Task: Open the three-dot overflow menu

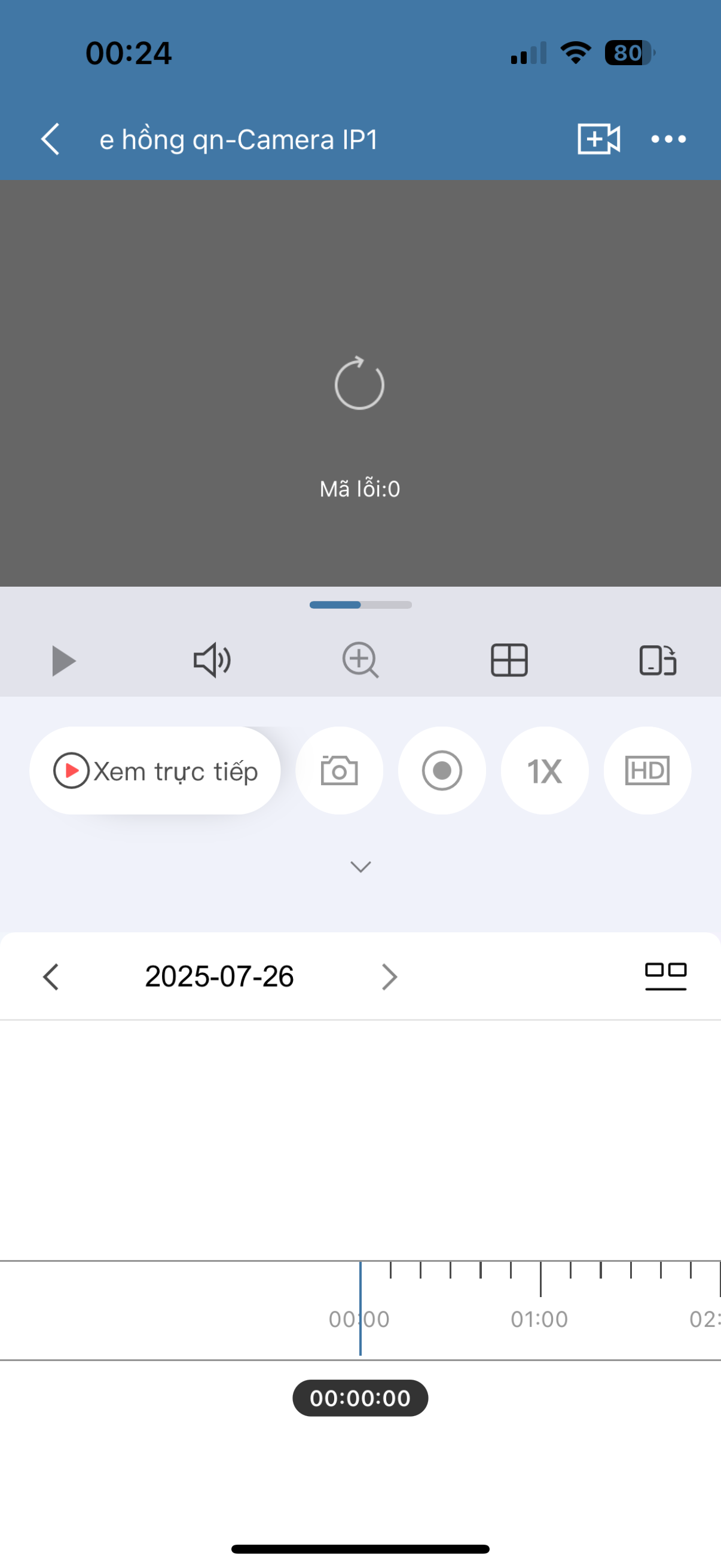Action: pos(668,139)
